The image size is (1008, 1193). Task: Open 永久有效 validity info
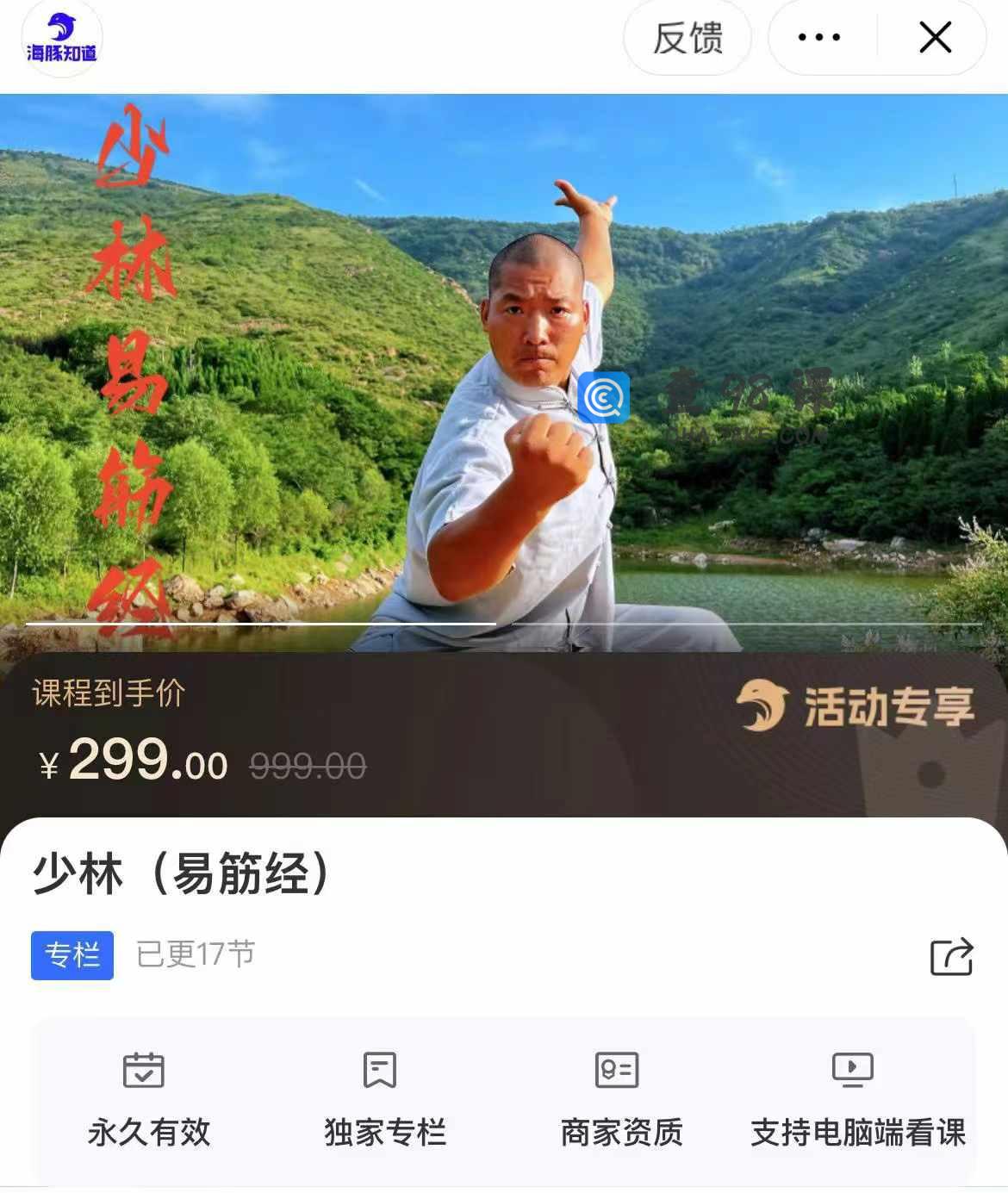click(148, 1100)
